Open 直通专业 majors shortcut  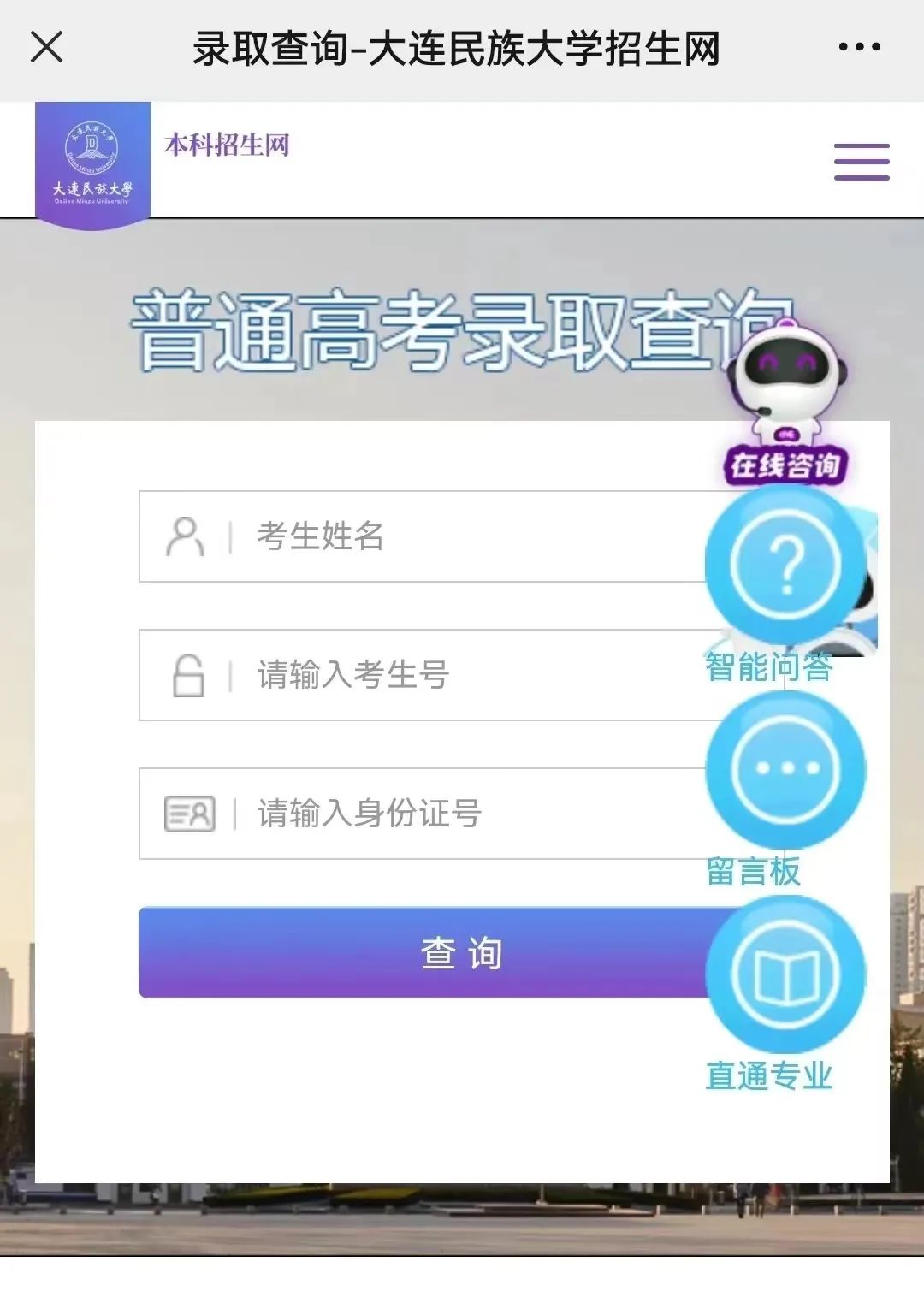(785, 975)
